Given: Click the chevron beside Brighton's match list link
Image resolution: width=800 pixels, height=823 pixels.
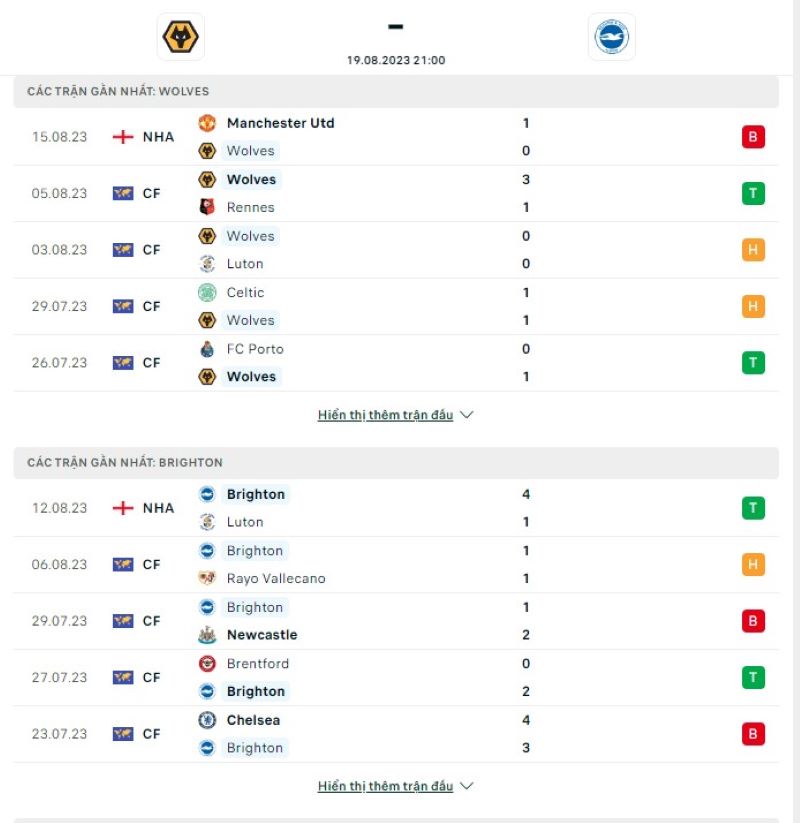Looking at the screenshot, I should tap(466, 786).
